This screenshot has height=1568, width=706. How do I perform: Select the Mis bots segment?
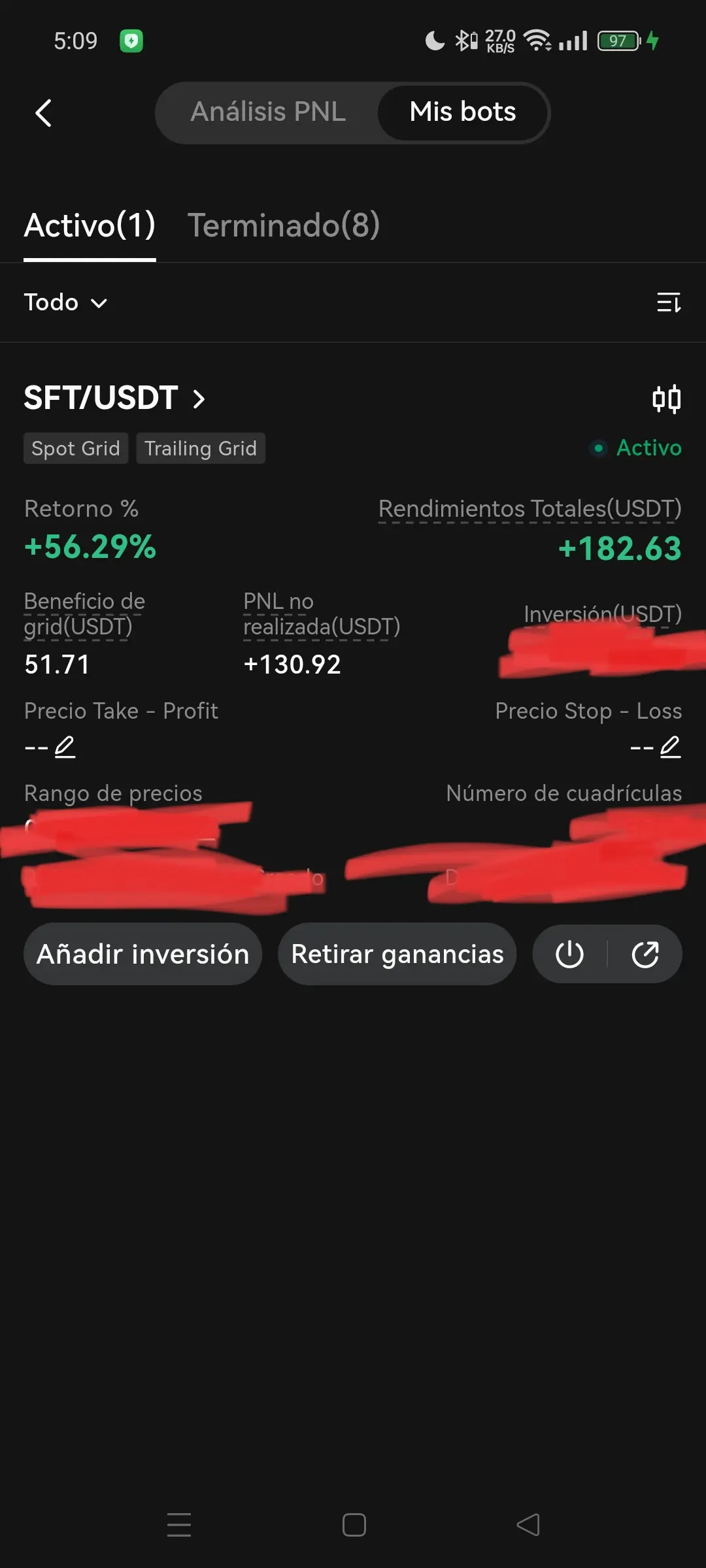[462, 112]
